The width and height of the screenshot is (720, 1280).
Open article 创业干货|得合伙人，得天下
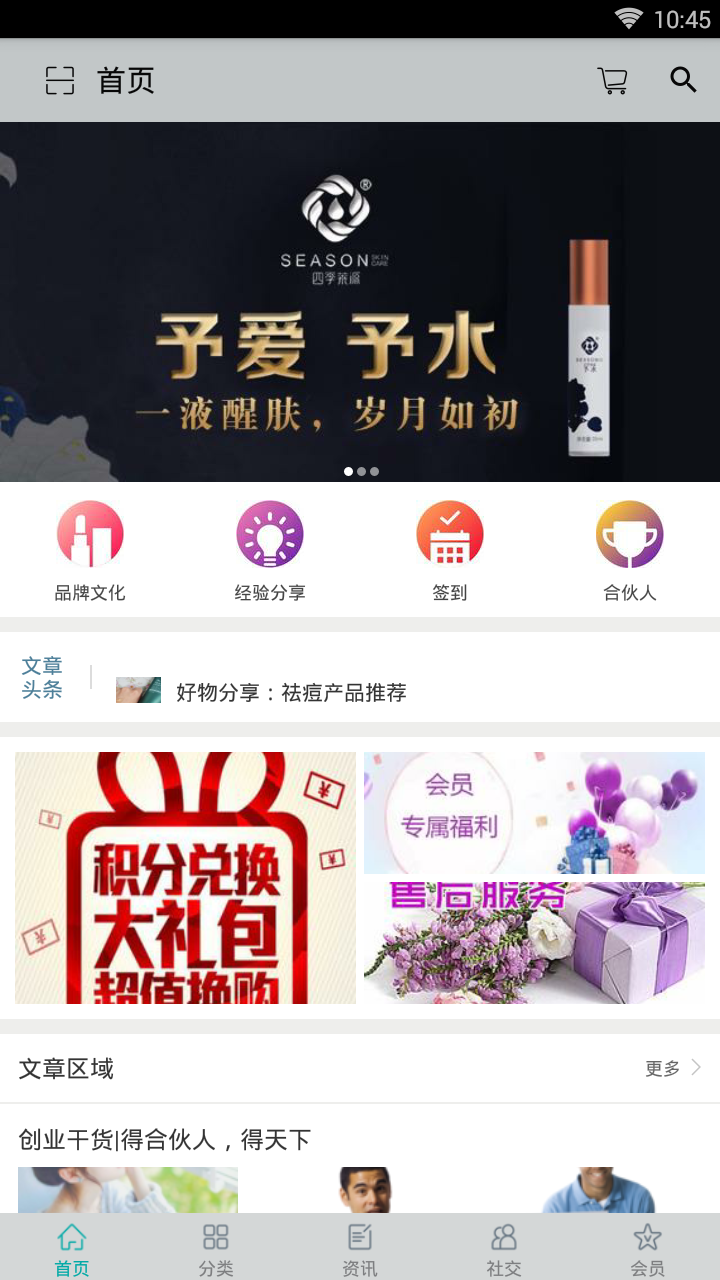click(x=165, y=1139)
